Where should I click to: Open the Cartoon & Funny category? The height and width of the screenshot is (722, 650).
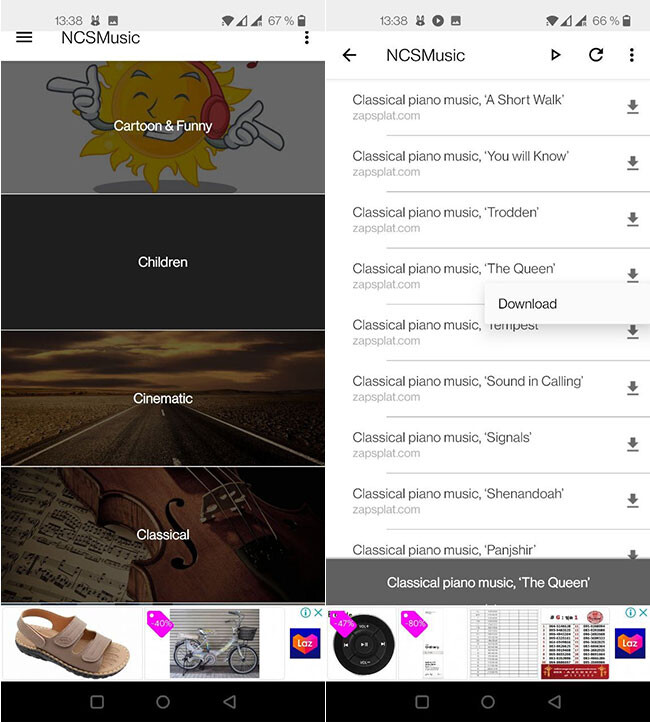(163, 126)
